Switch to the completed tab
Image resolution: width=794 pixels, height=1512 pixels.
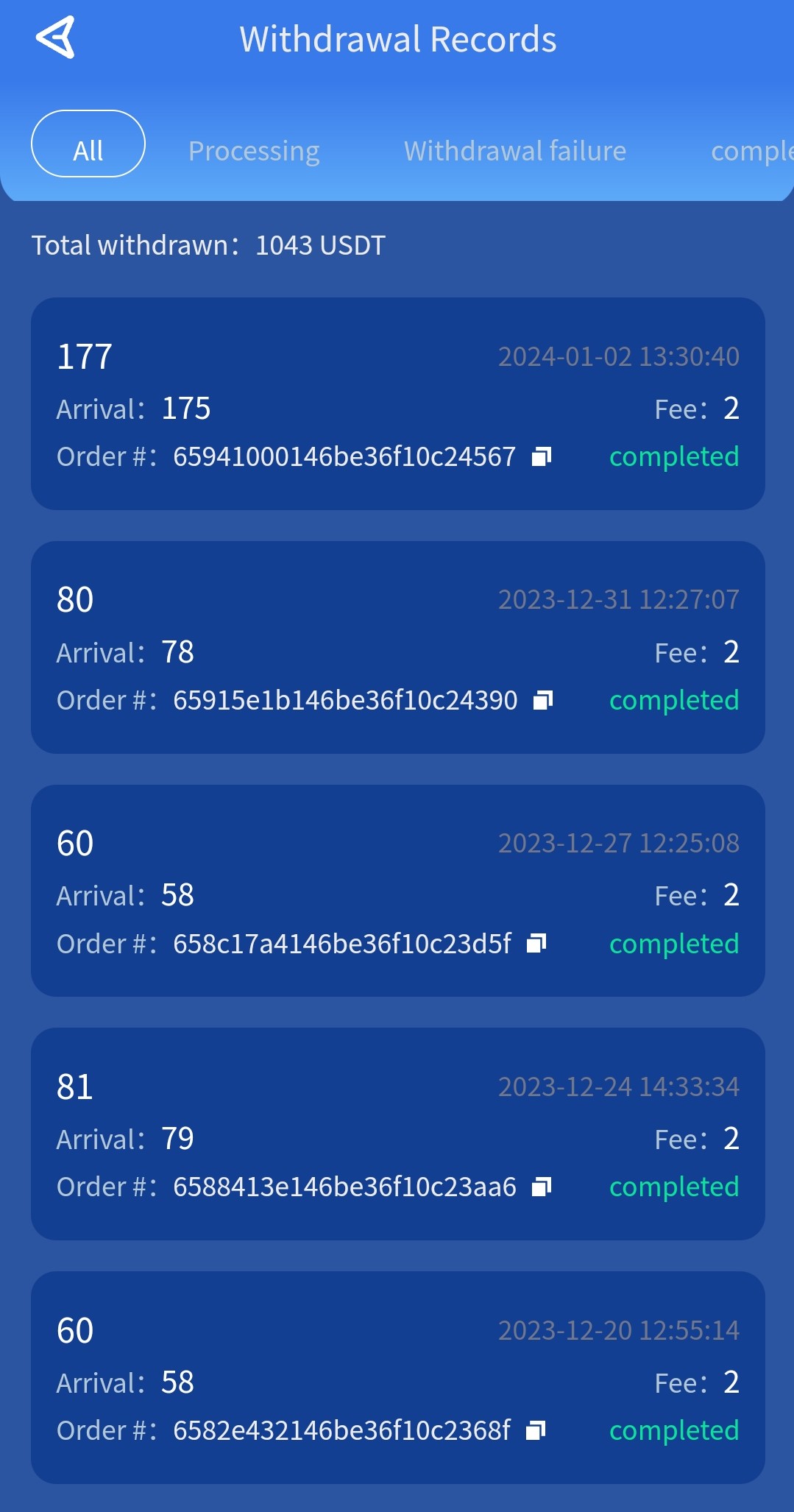coord(752,151)
